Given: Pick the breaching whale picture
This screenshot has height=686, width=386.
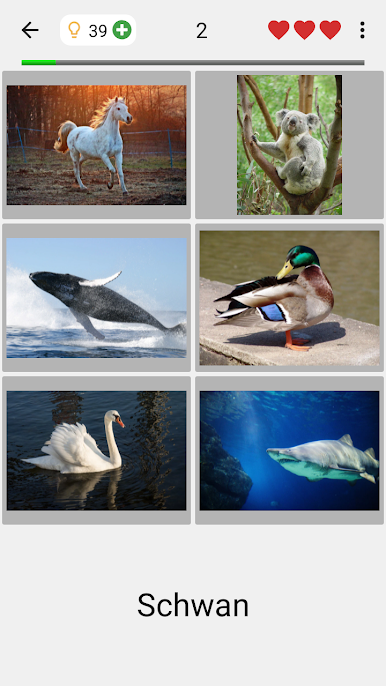Looking at the screenshot, I should (x=96, y=298).
